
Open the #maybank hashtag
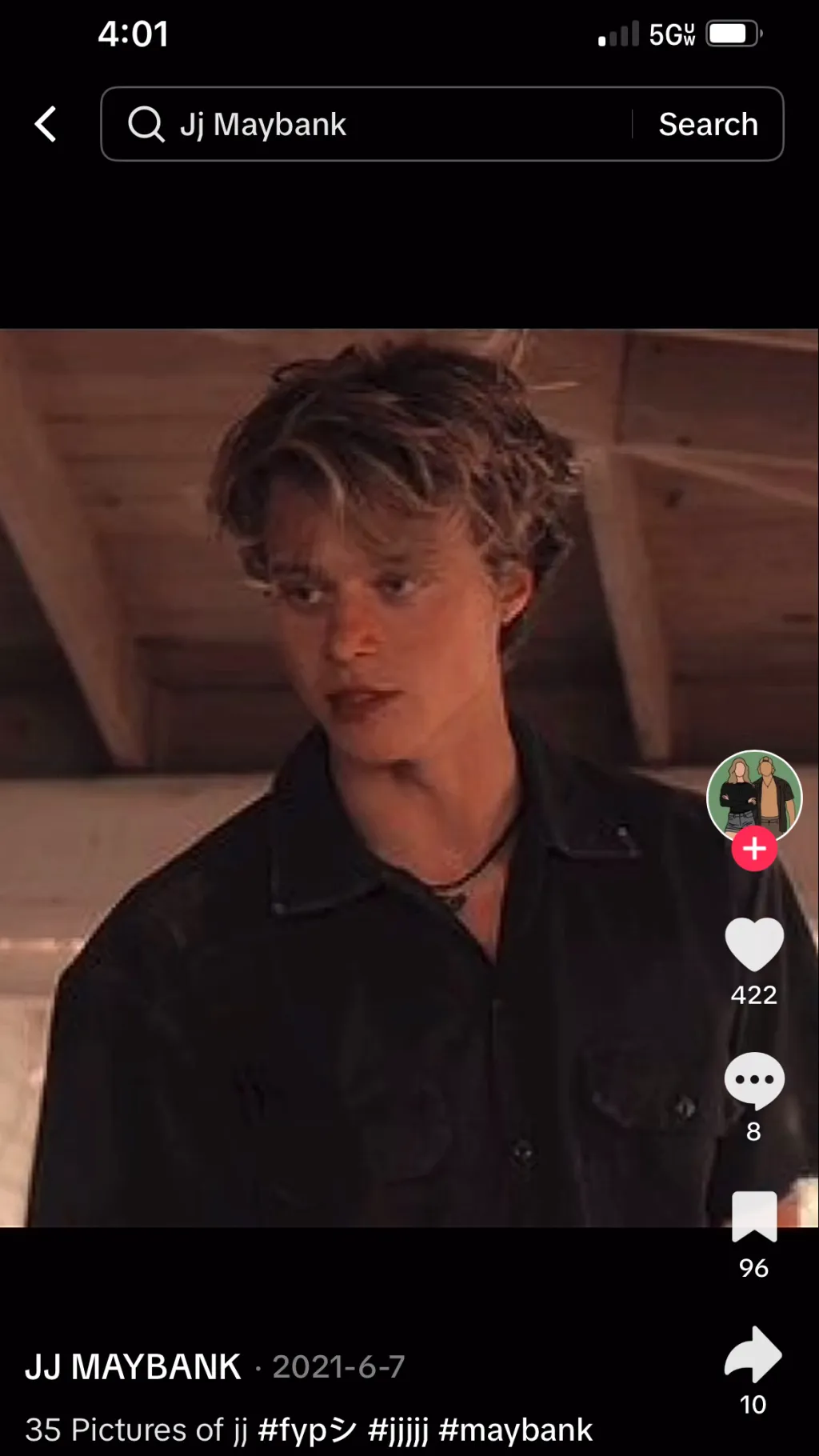point(516,1430)
